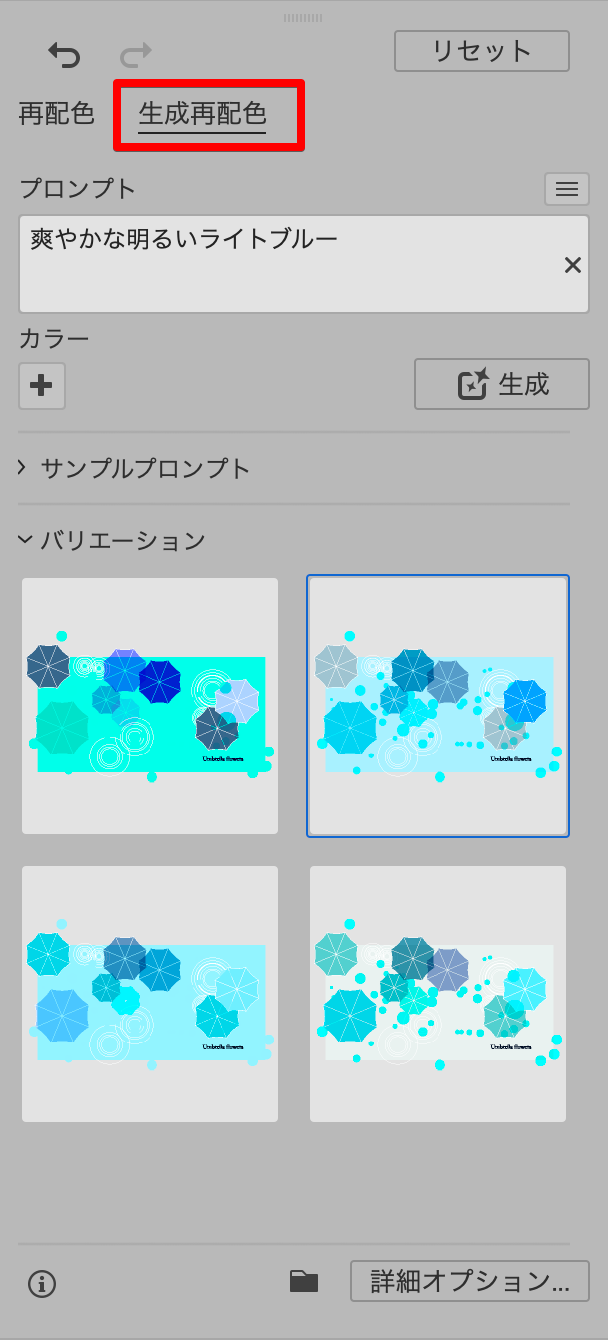Switch to the 再配色 tab
The width and height of the screenshot is (608, 1340).
click(x=57, y=114)
